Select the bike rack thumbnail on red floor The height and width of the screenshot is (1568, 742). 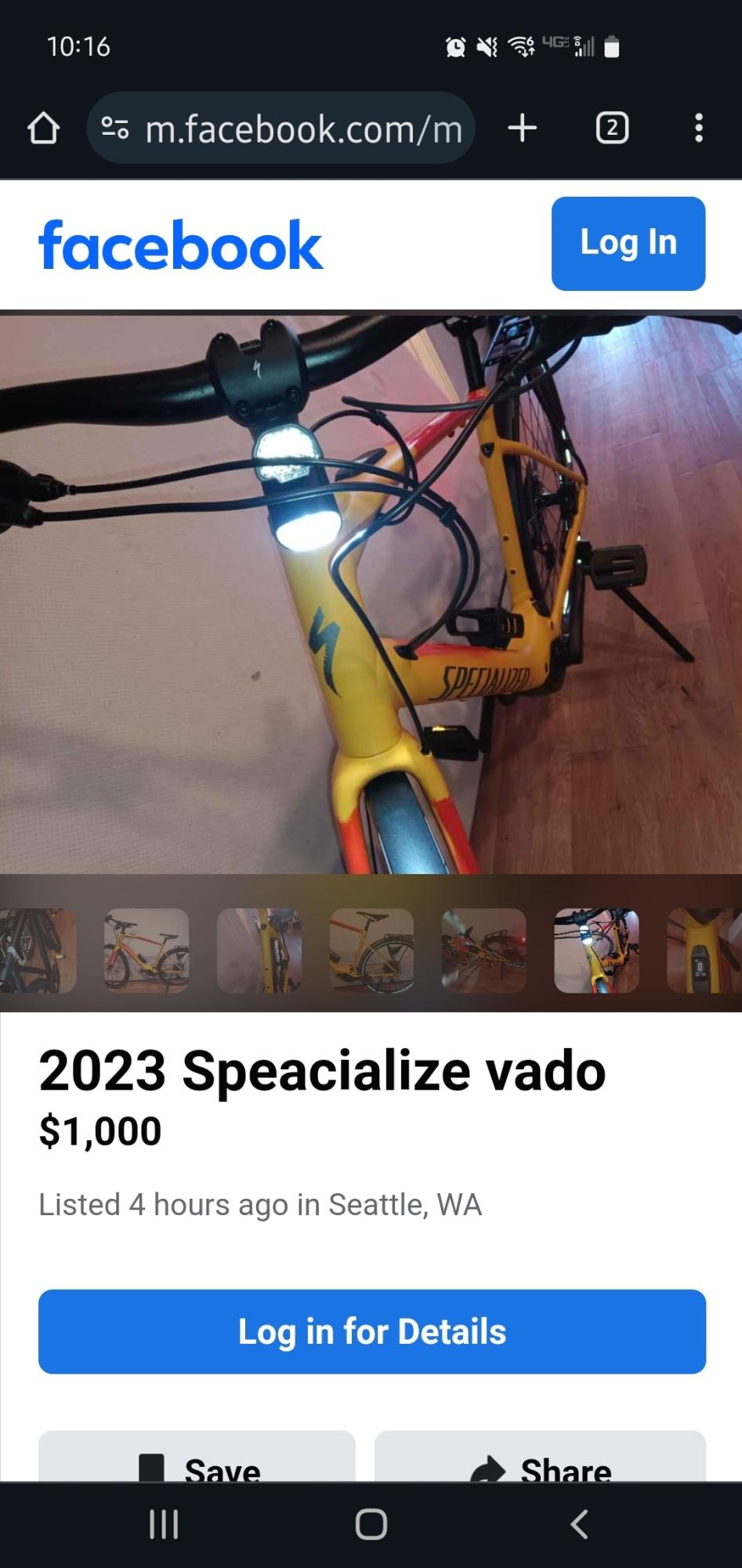[x=483, y=950]
